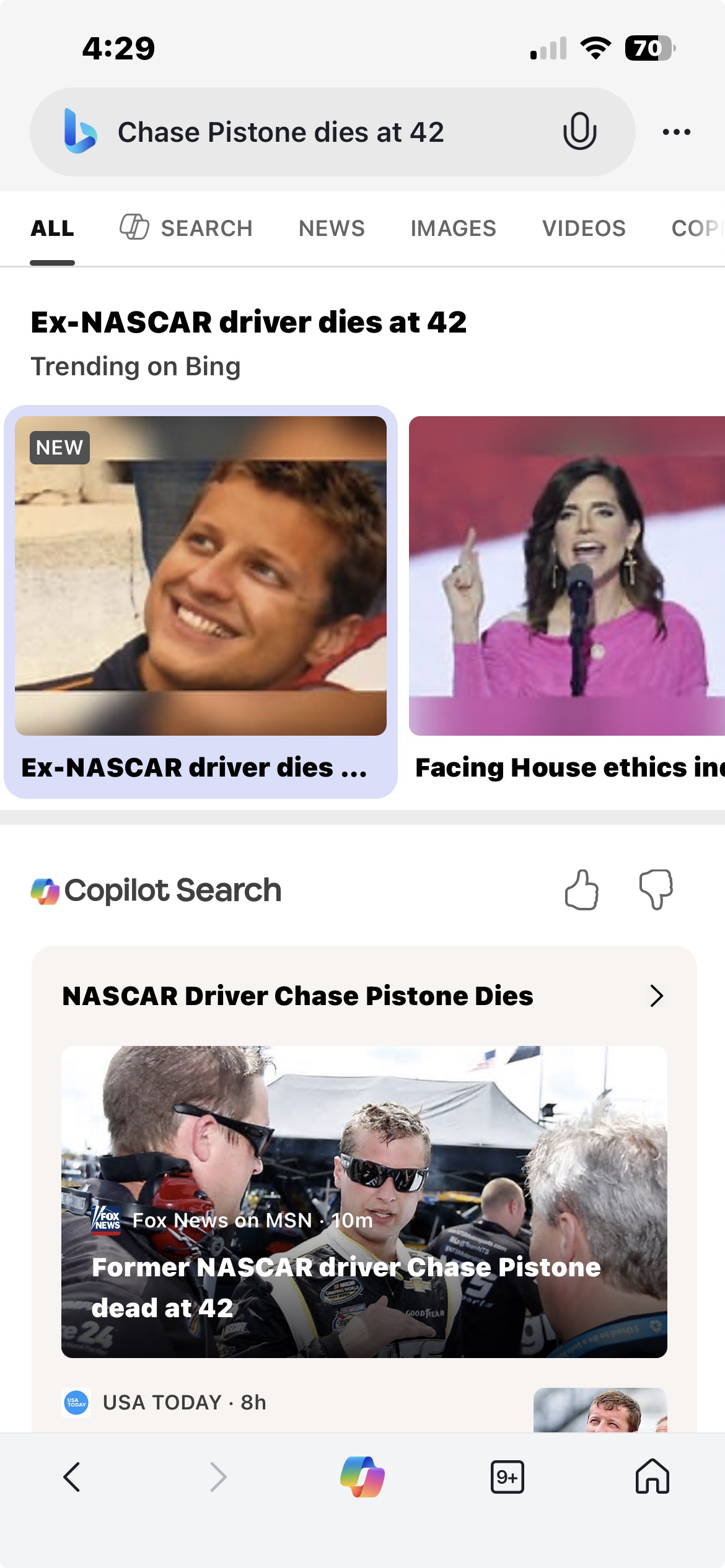Give Copilot Search a thumbs up

pyautogui.click(x=581, y=890)
